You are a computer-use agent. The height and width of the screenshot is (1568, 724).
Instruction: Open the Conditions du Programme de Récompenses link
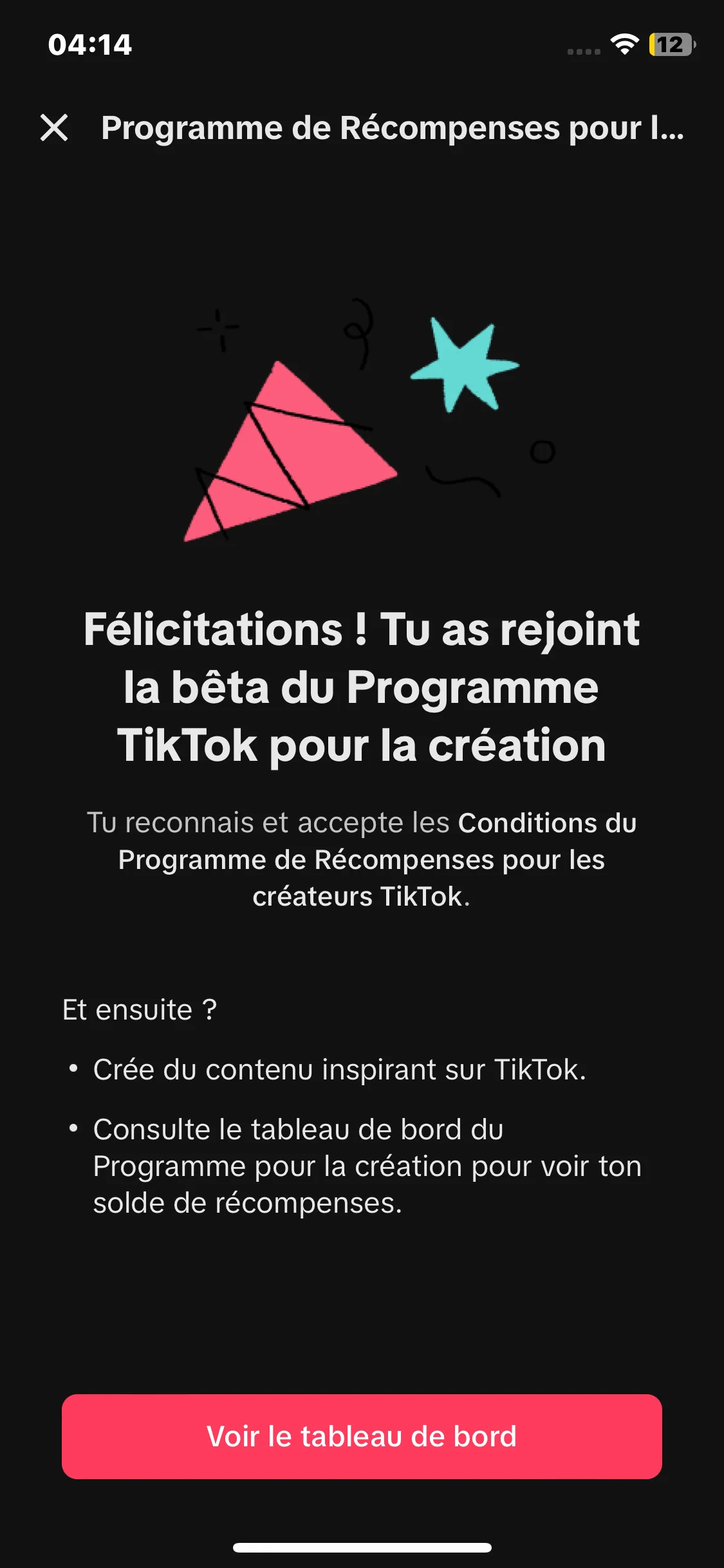pos(361,860)
